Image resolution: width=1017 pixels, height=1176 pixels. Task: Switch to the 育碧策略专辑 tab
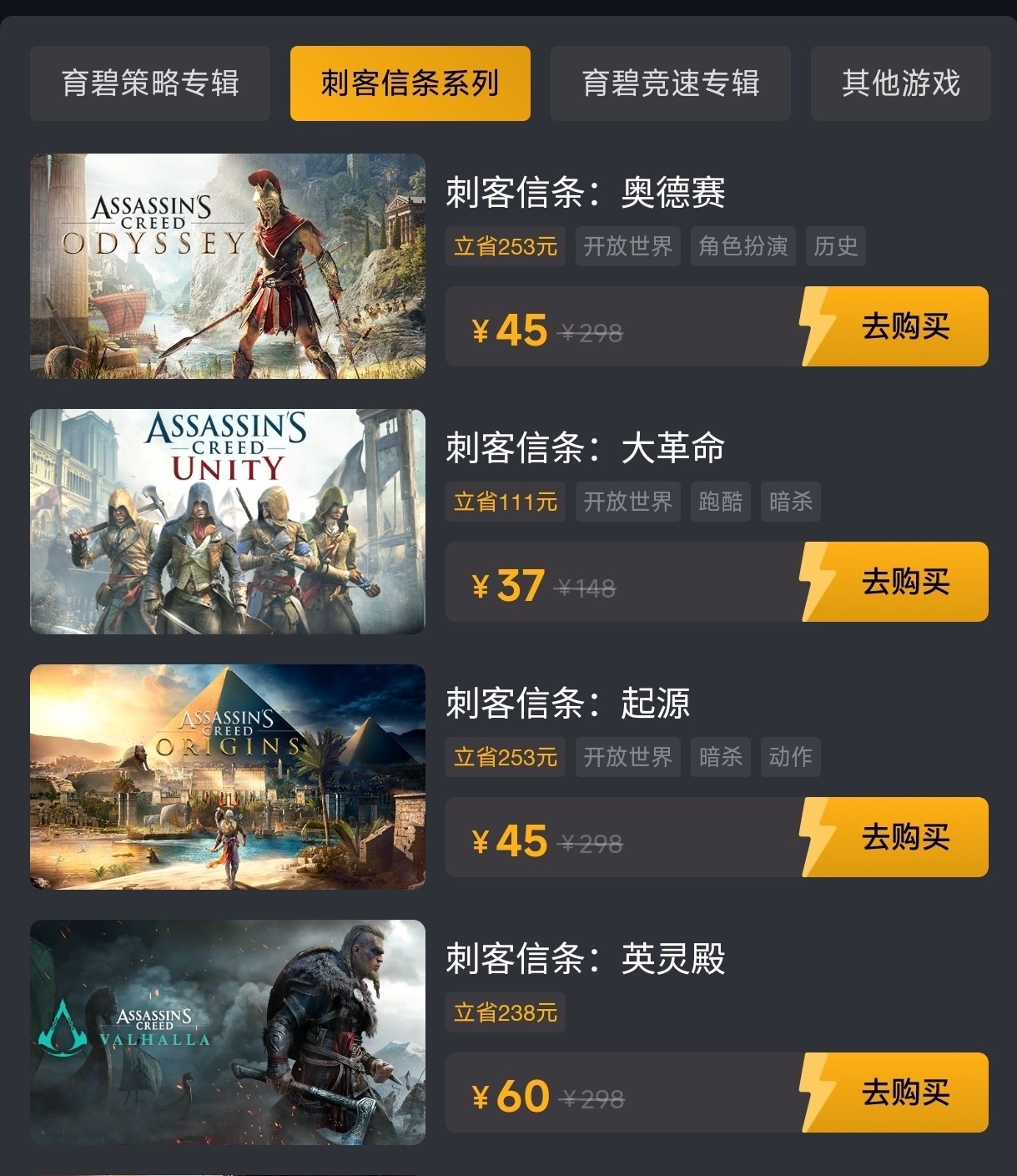[150, 83]
